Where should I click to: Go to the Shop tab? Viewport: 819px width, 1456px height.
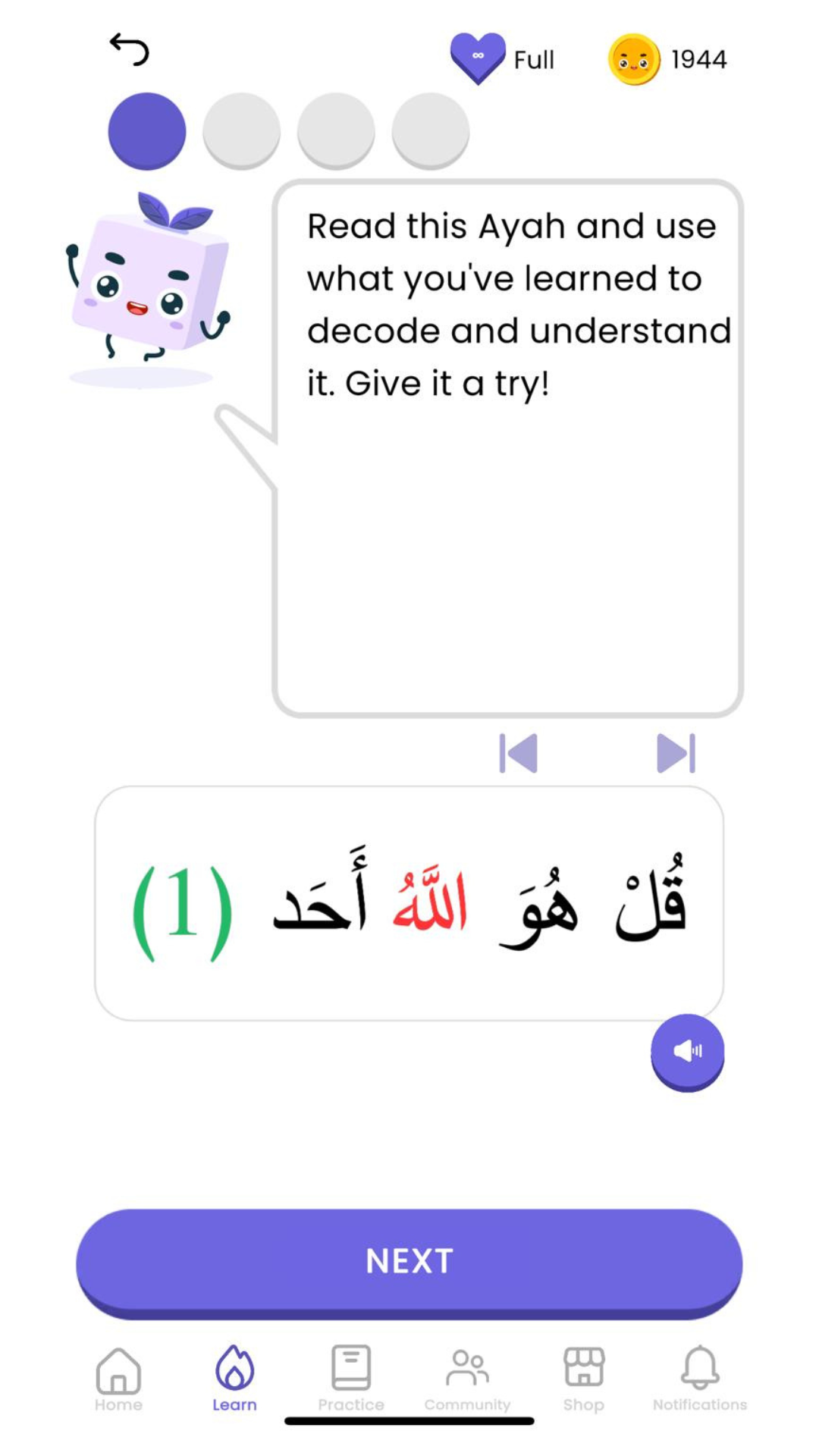pos(584,1379)
